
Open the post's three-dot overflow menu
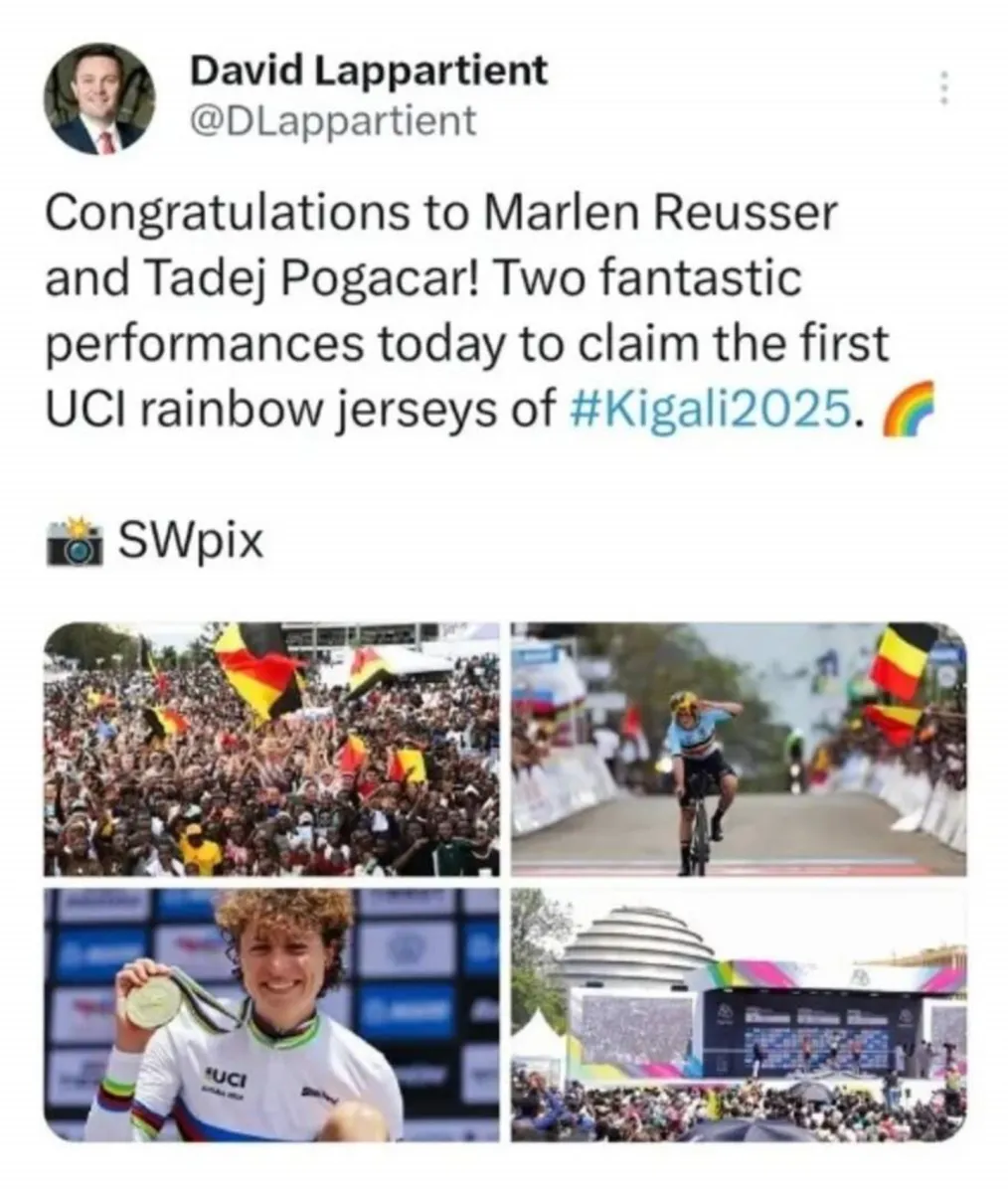pyautogui.click(x=944, y=88)
